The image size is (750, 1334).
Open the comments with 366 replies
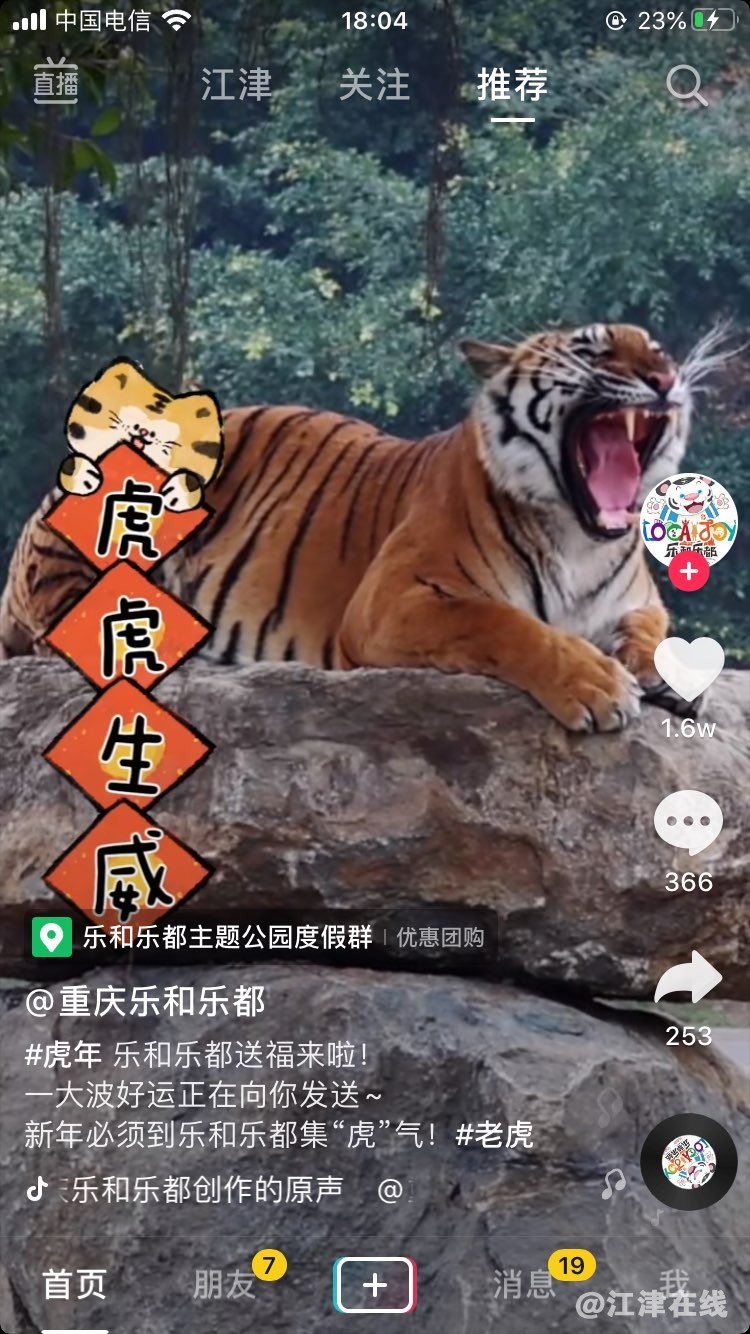click(689, 822)
